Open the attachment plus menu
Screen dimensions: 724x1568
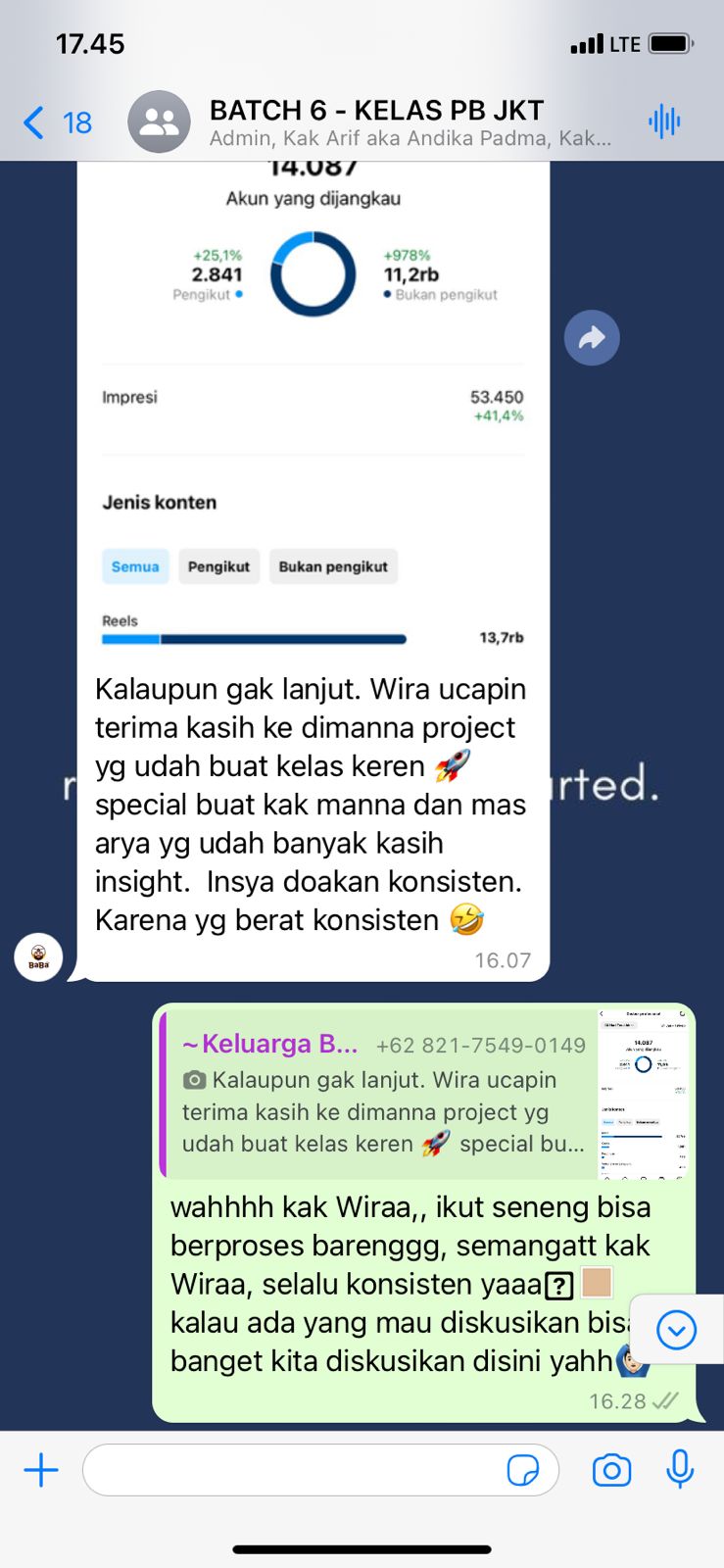41,1470
